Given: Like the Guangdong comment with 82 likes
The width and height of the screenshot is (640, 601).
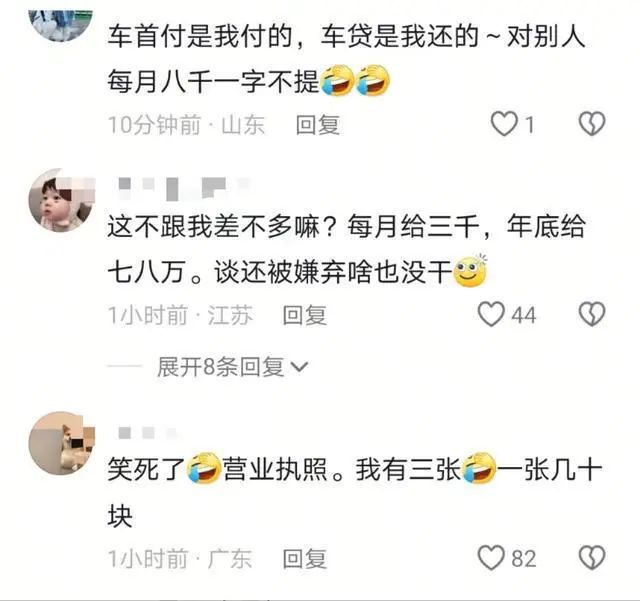Looking at the screenshot, I should [x=491, y=558].
